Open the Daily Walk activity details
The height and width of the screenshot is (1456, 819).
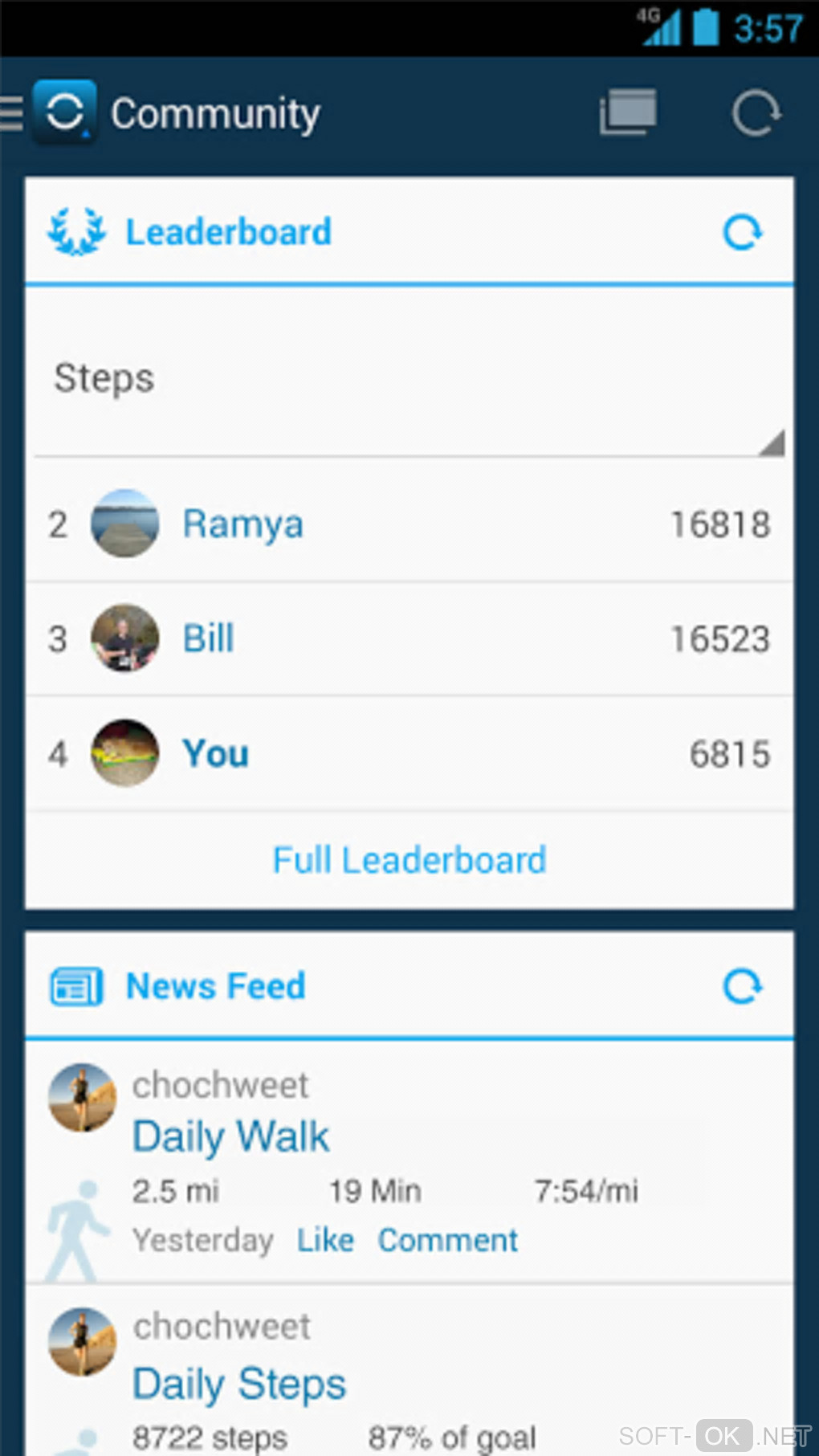[231, 1137]
